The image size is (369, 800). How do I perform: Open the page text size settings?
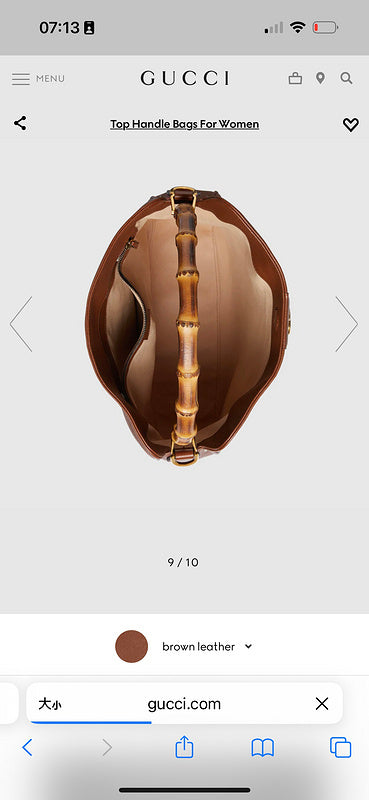[50, 705]
